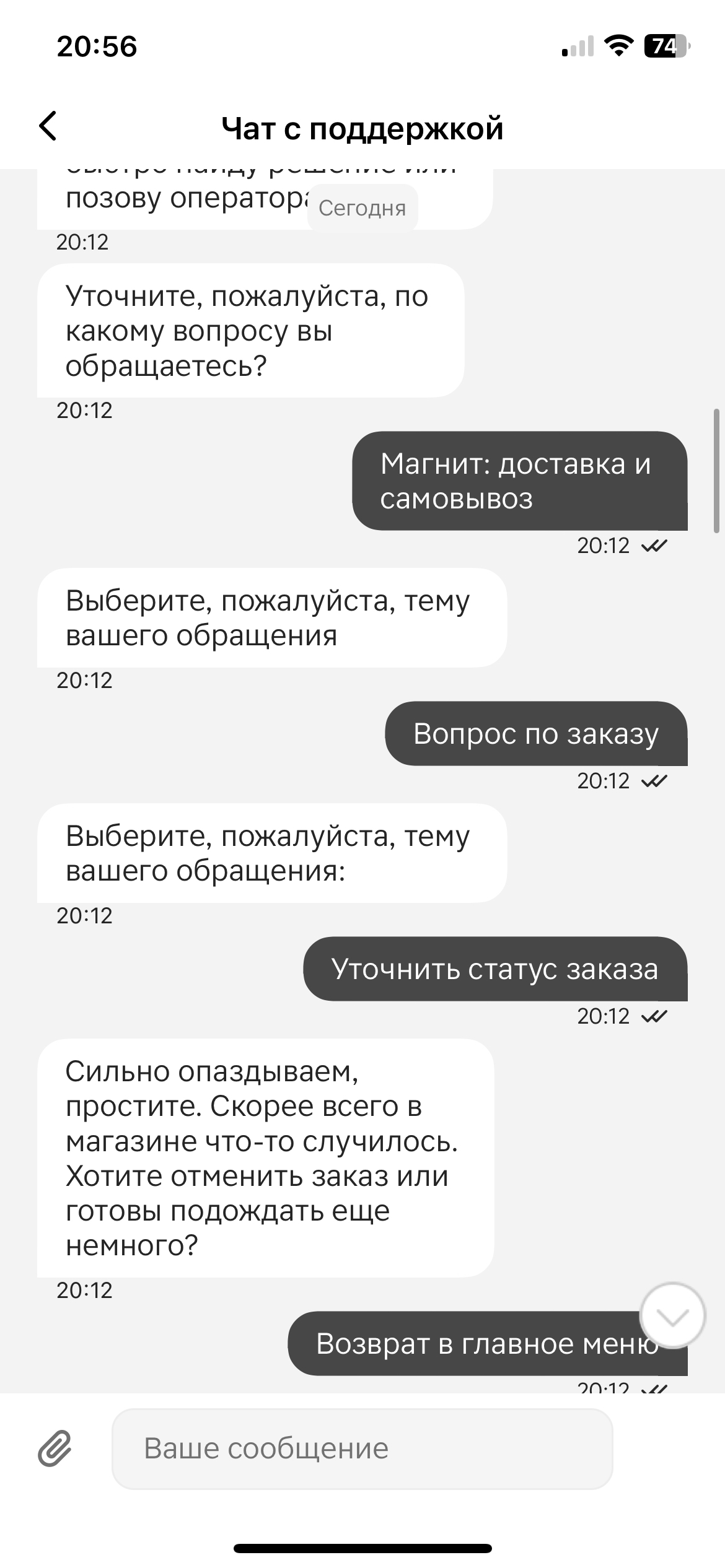
Task: Focus the "Ваше сообщение" message field
Action: coord(362,1448)
